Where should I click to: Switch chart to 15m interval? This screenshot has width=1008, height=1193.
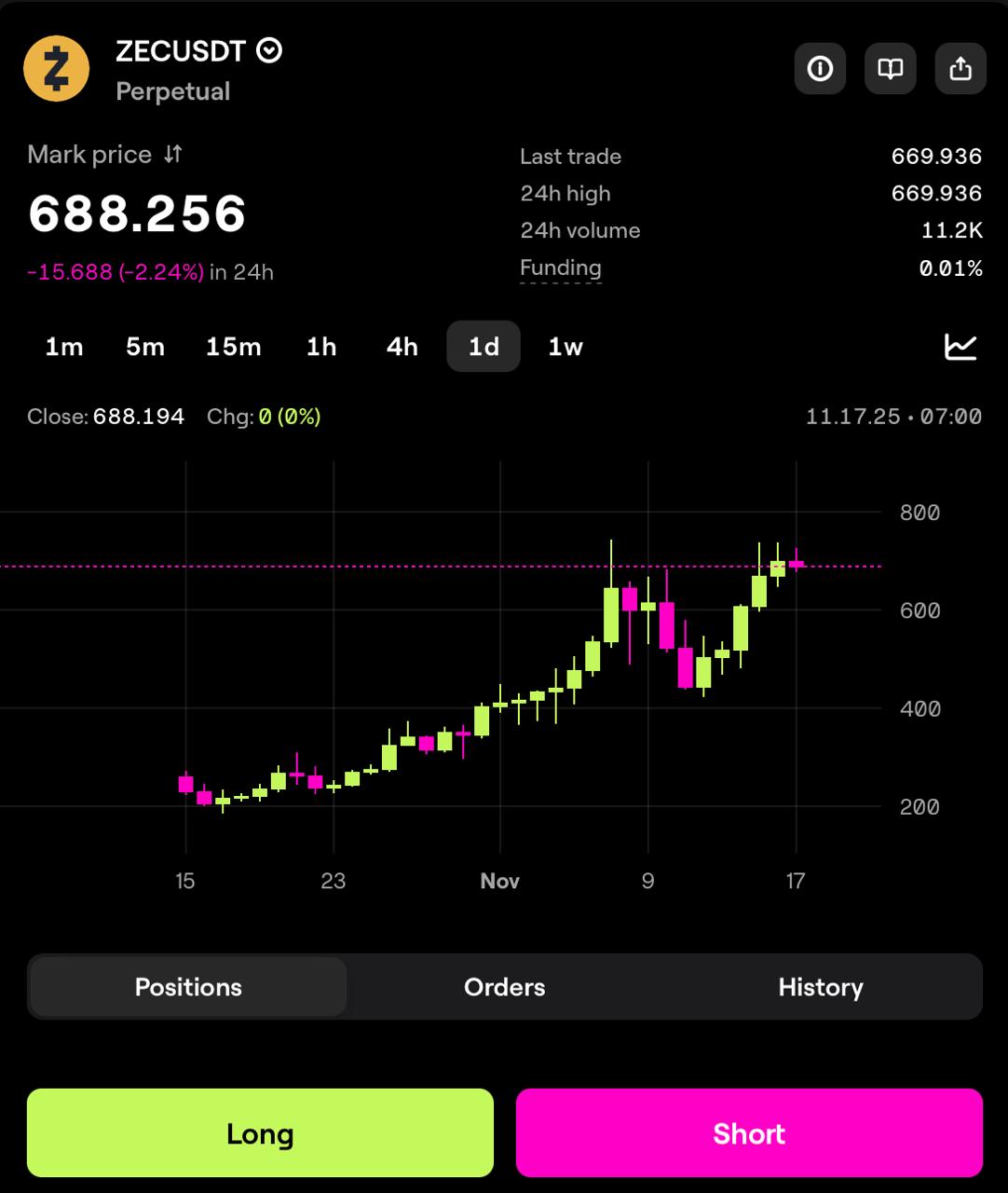pos(233,347)
